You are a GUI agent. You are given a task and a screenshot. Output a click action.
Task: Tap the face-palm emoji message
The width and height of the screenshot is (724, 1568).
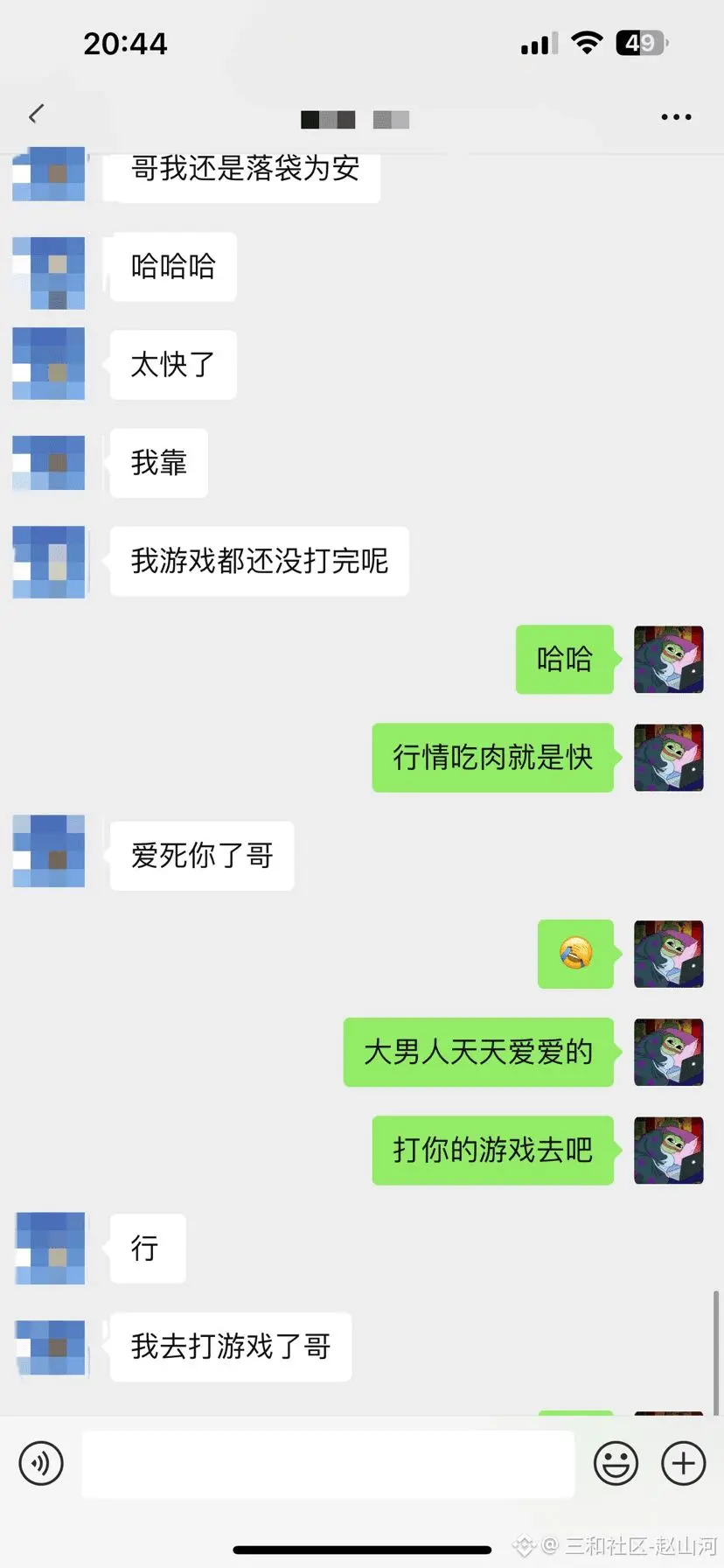pyautogui.click(x=575, y=955)
